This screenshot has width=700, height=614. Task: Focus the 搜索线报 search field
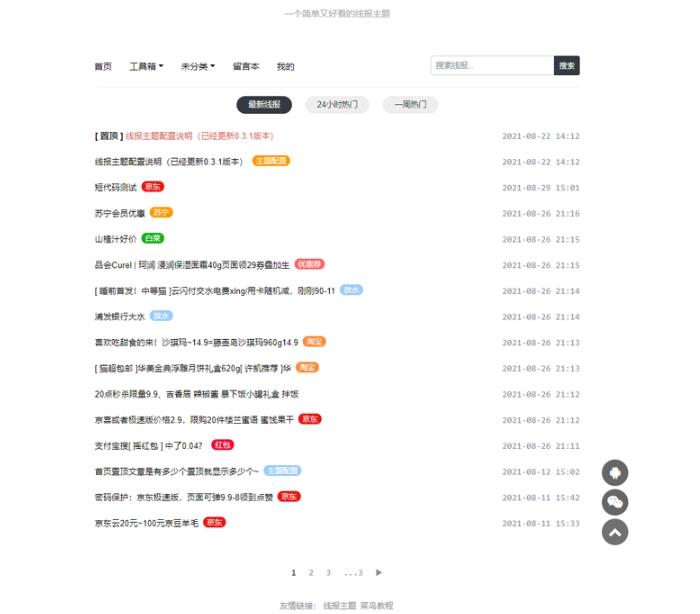pos(491,65)
